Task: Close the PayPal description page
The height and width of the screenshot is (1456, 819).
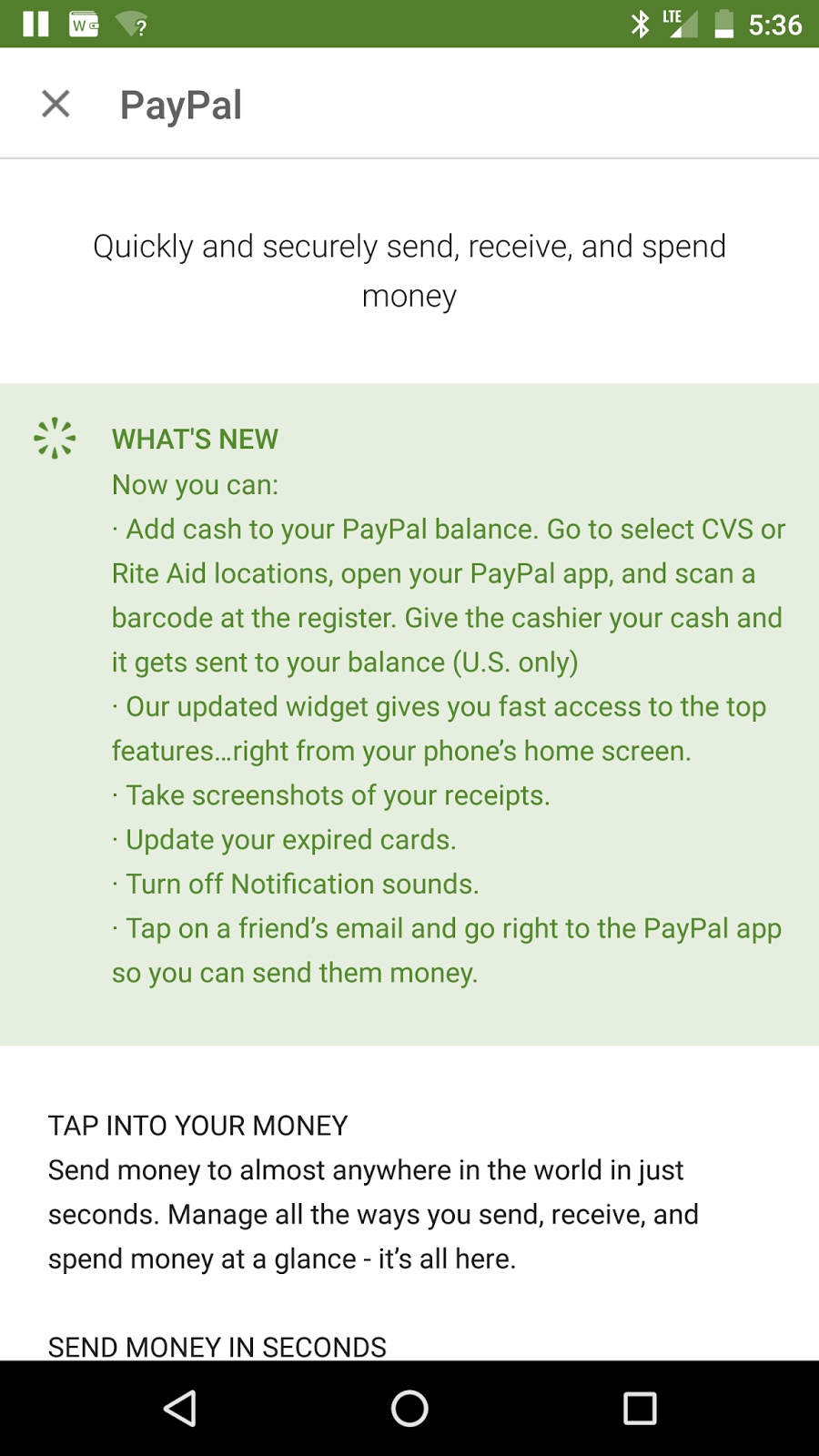Action: click(x=56, y=104)
